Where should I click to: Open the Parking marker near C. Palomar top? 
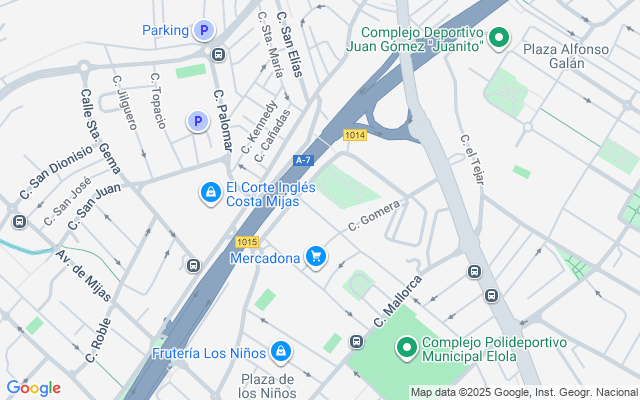tap(204, 31)
